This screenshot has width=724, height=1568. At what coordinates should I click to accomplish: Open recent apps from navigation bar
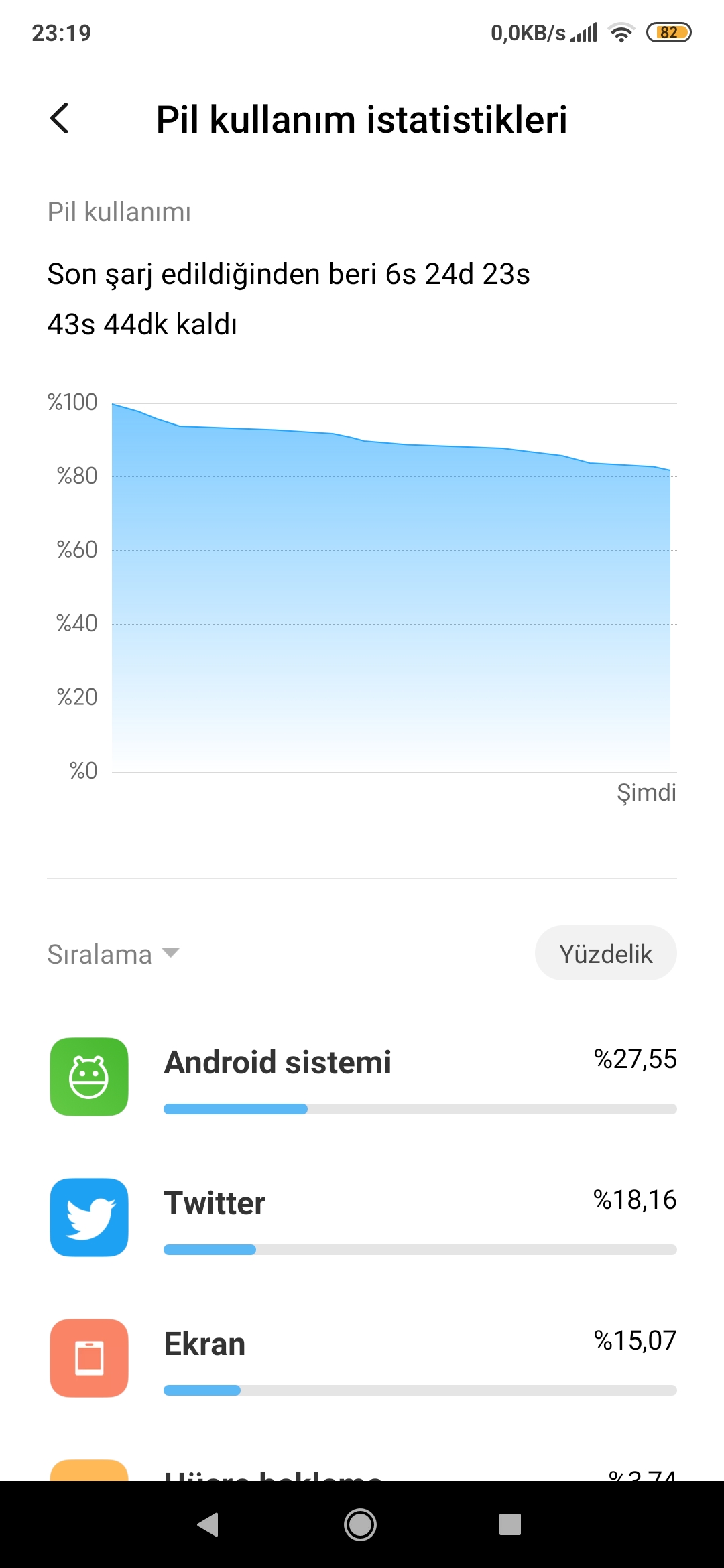(510, 1524)
